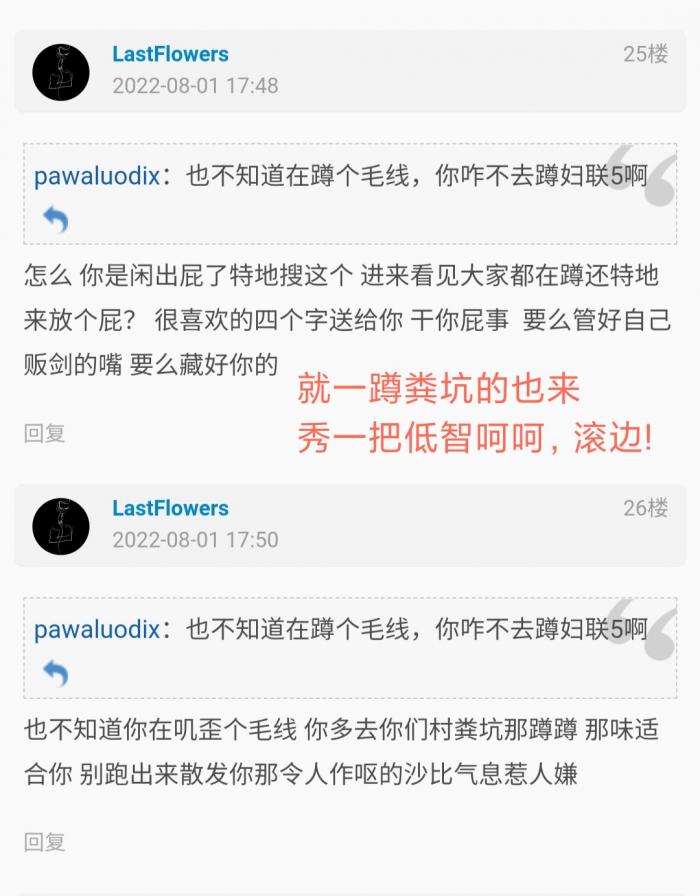Reply to the 26楼 post with 回复

click(45, 842)
